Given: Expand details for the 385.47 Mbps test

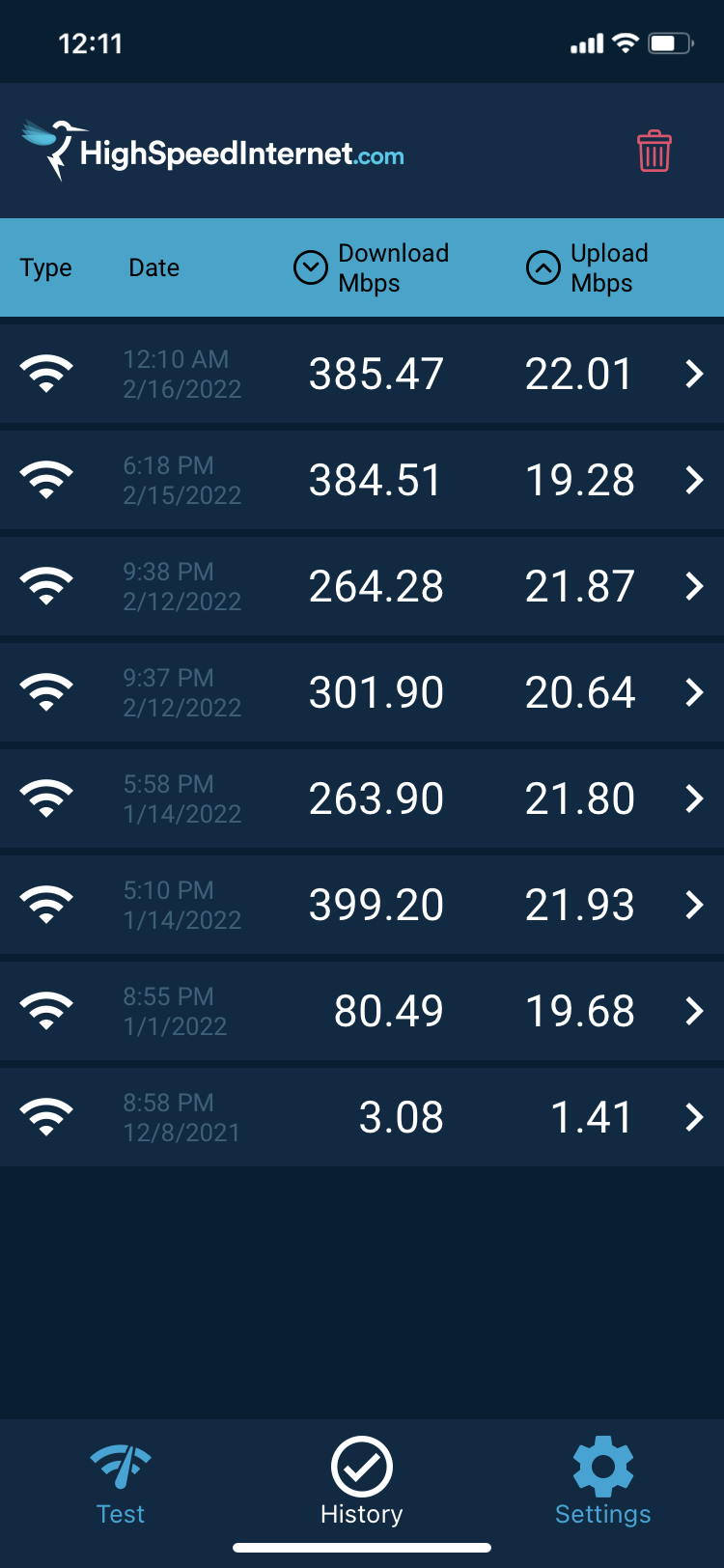Looking at the screenshot, I should pos(693,373).
